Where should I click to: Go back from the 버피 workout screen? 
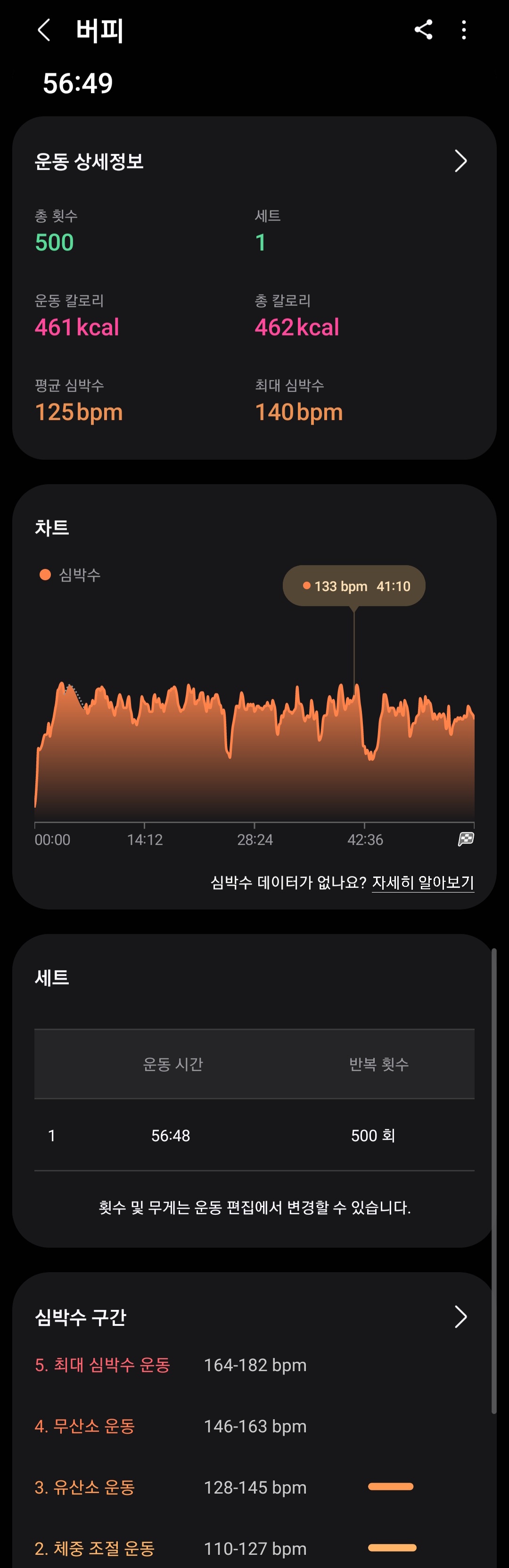[44, 30]
